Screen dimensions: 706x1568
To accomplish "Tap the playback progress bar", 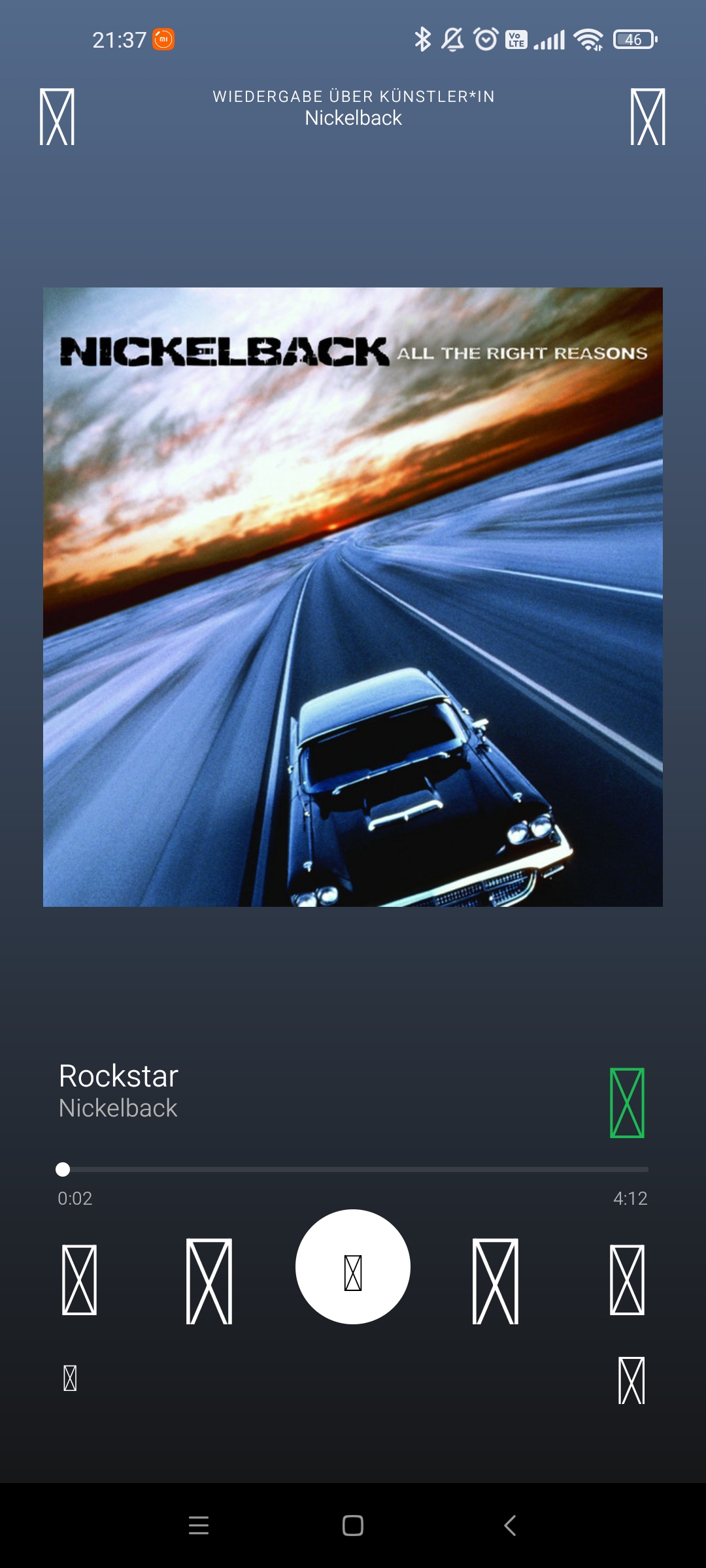I will 353,1169.
